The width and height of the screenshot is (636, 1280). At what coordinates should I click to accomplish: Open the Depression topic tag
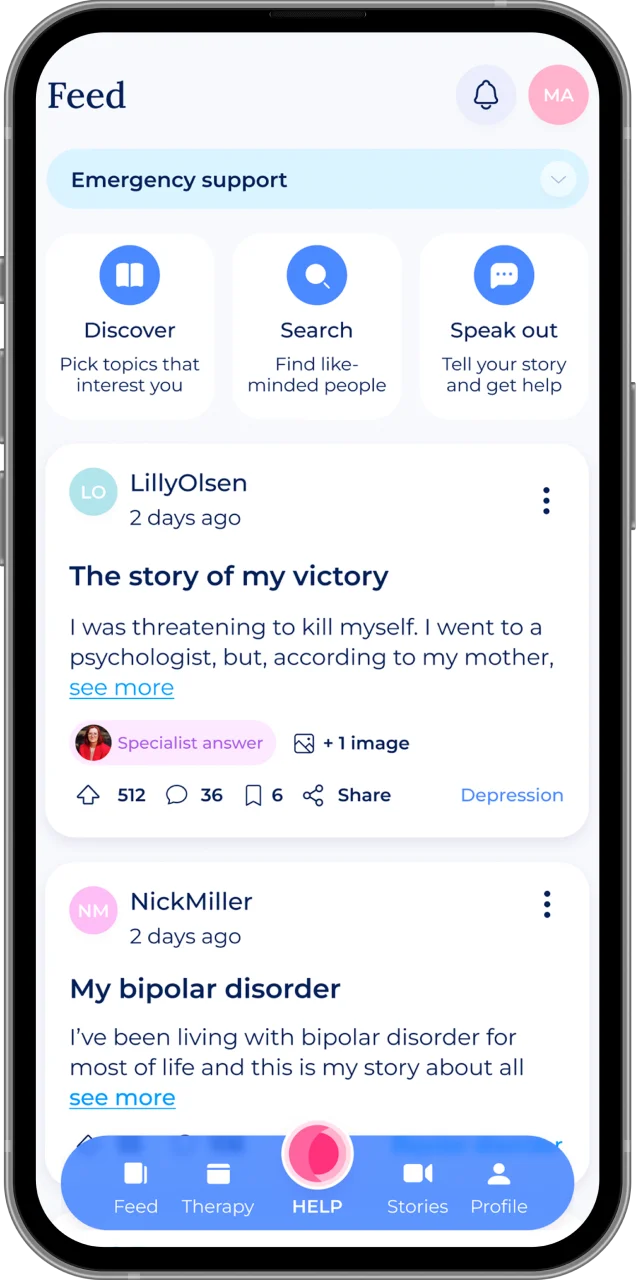click(x=512, y=795)
